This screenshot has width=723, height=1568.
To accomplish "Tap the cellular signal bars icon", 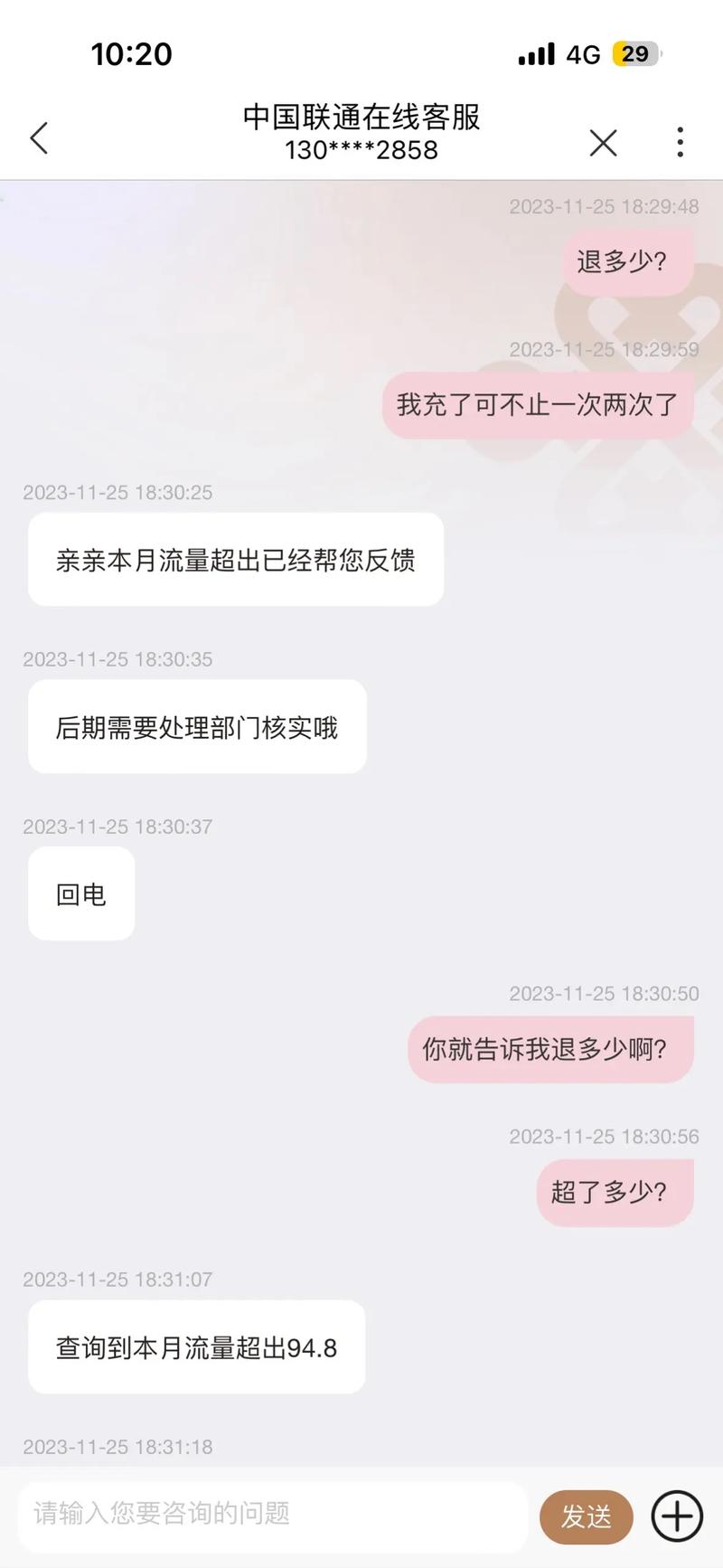I will point(536,54).
